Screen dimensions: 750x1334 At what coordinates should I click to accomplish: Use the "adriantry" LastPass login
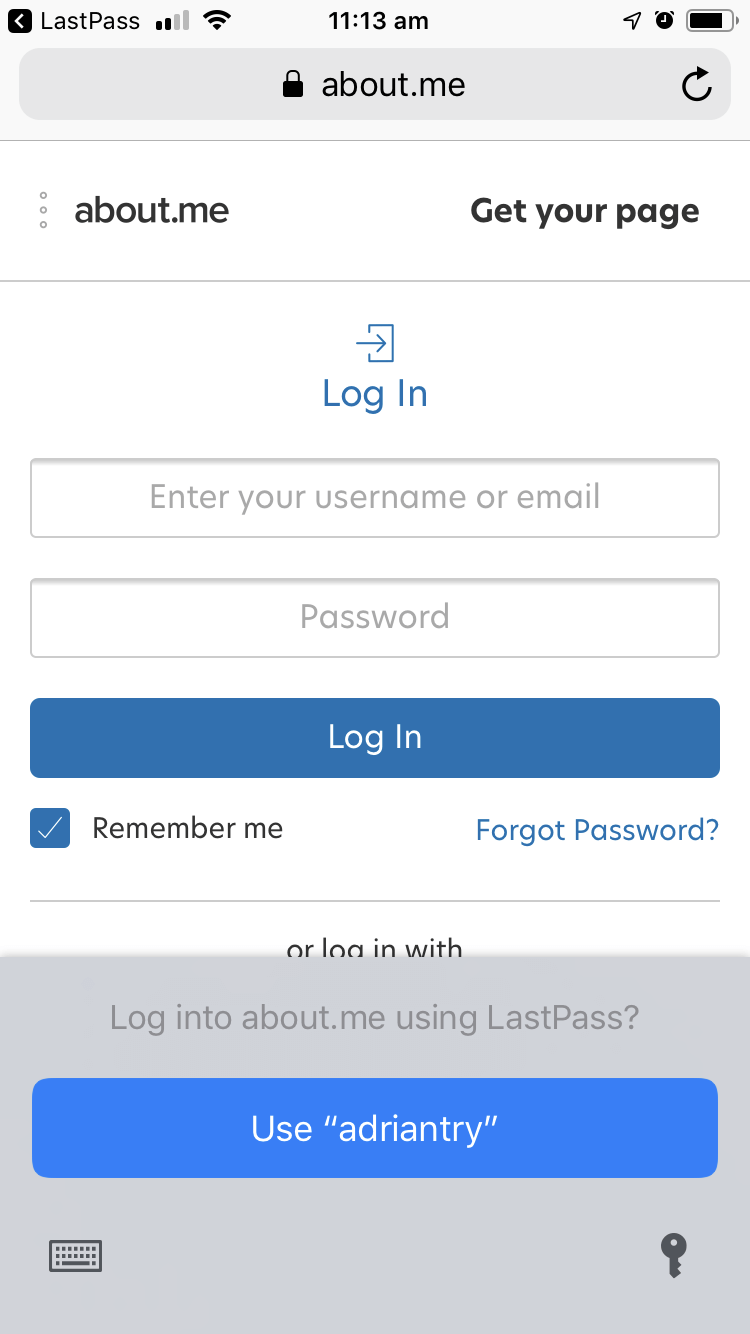tap(375, 1128)
